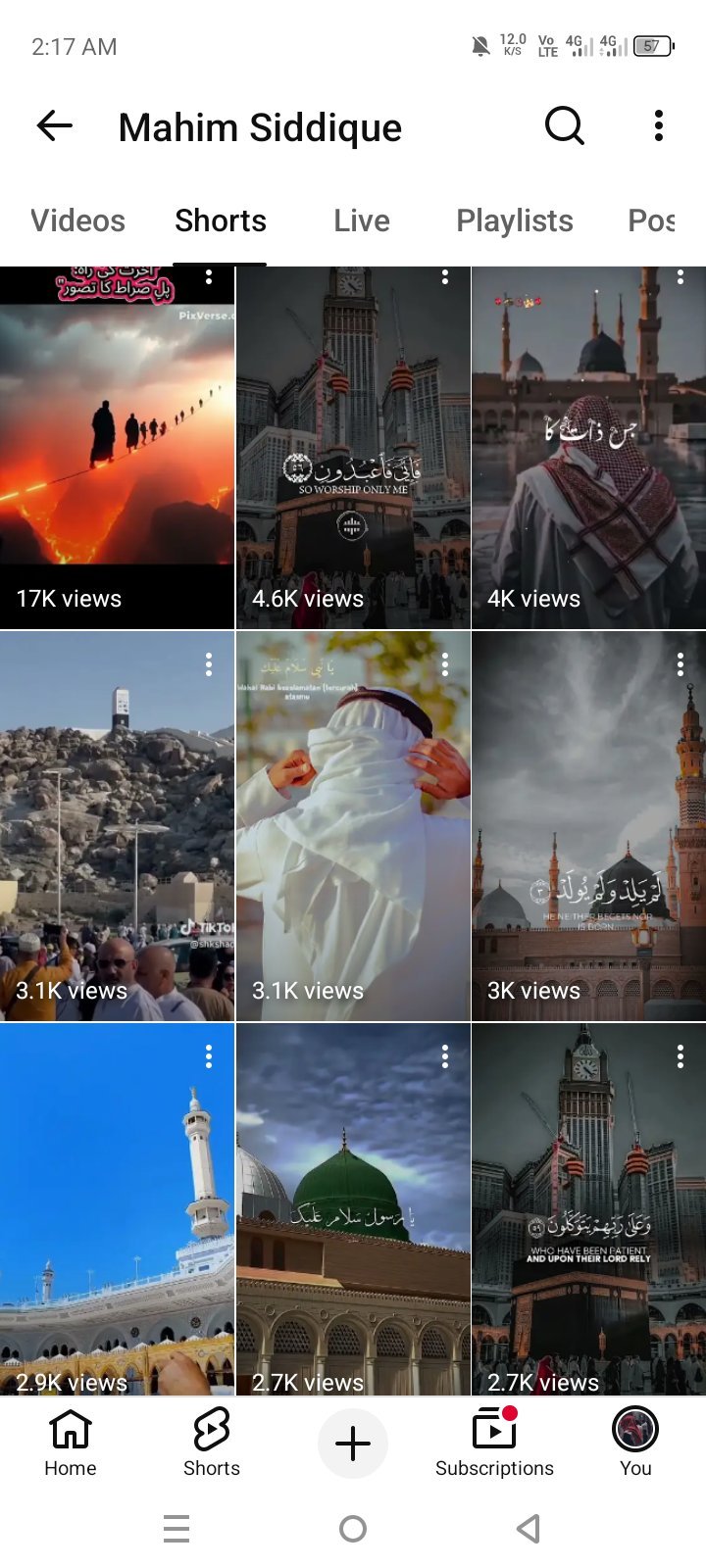Open the You profile tab
The image size is (706, 1568).
[635, 1443]
